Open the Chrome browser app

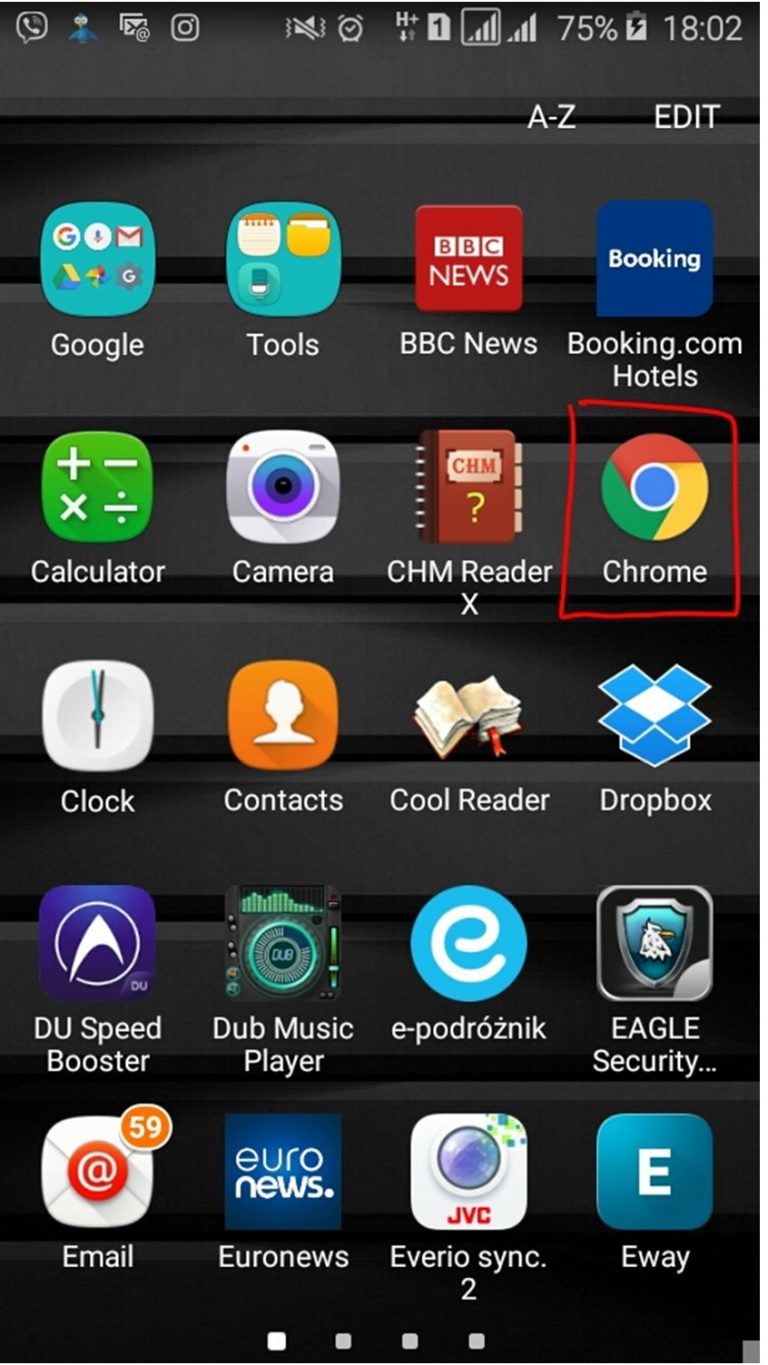(x=655, y=490)
